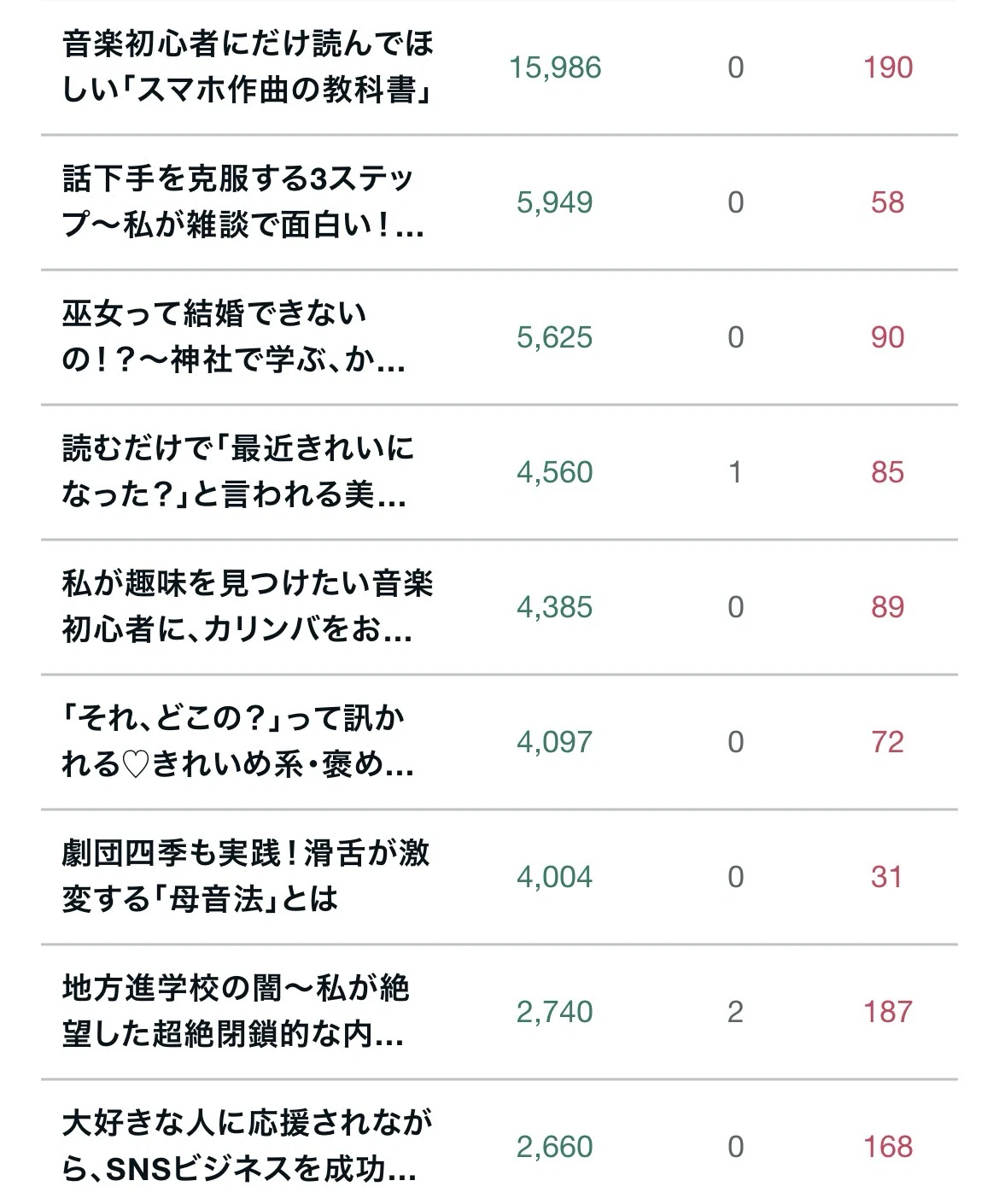Open the article 話下手を克服する3ステップ
The image size is (999, 1204).
243,203
